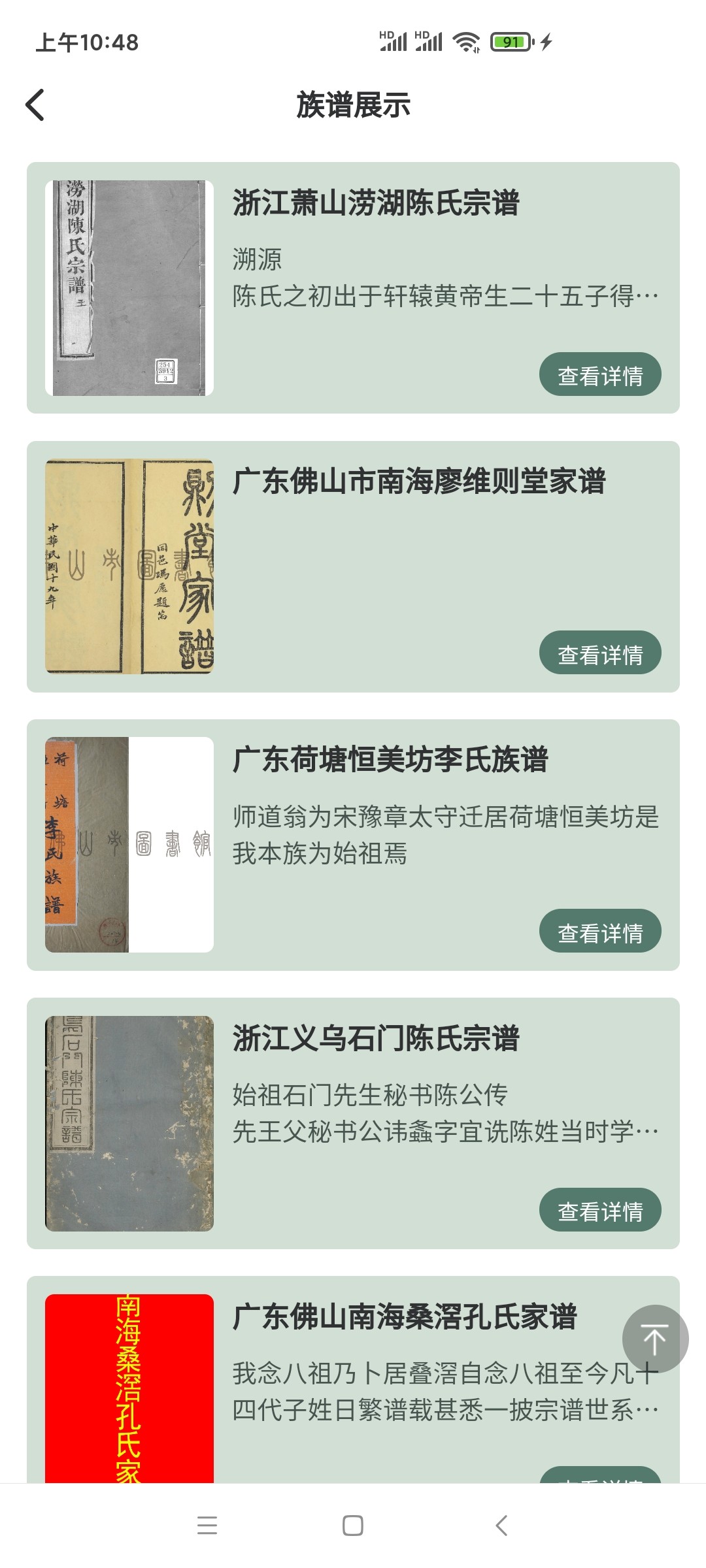The height and width of the screenshot is (1568, 706).
Task: Tap 查看详情 for 广东佛山市南海廖维则堂家谱
Action: (x=600, y=653)
